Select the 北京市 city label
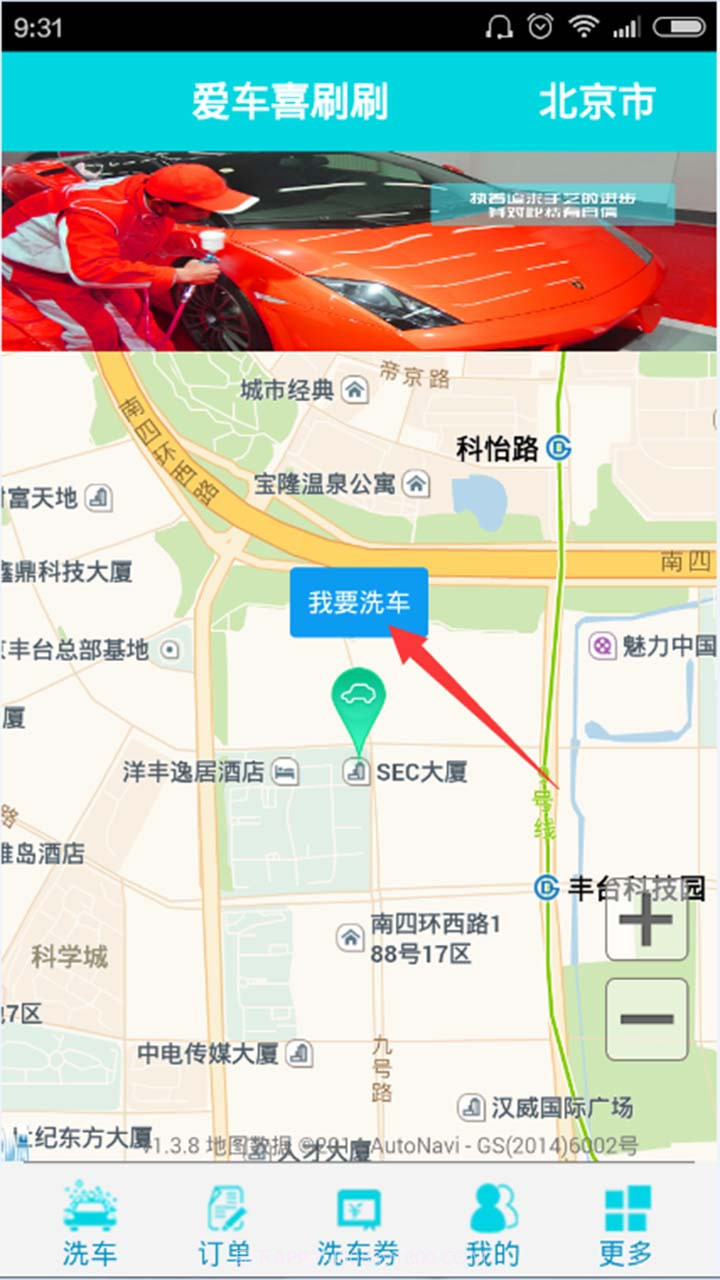The height and width of the screenshot is (1280, 720). click(x=597, y=99)
